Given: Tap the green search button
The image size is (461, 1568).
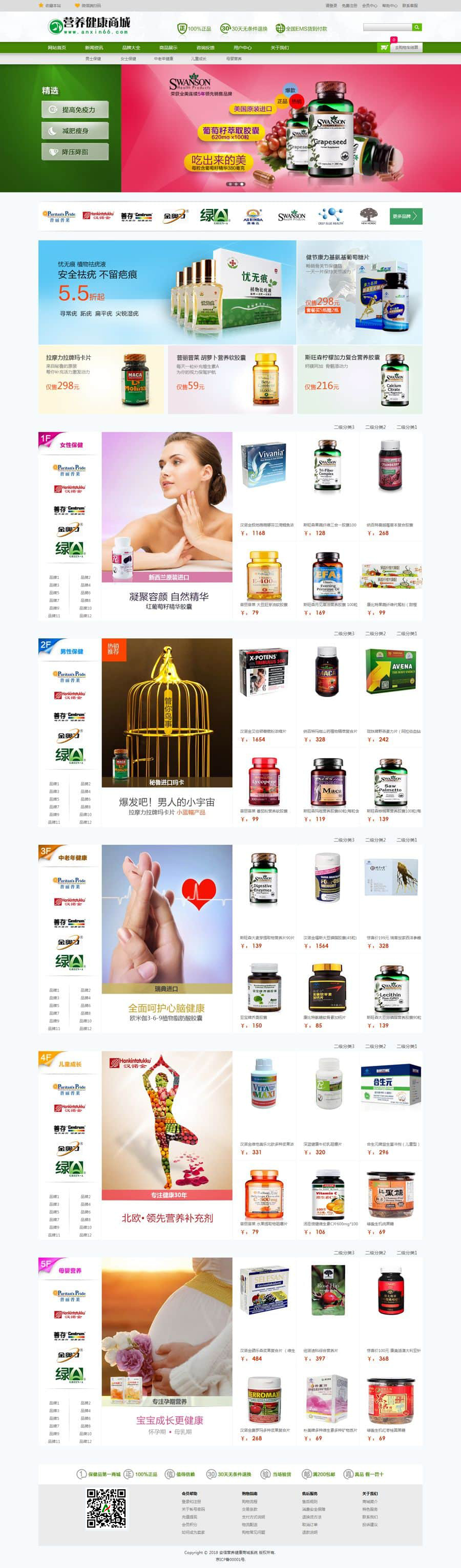Looking at the screenshot, I should coord(416,28).
